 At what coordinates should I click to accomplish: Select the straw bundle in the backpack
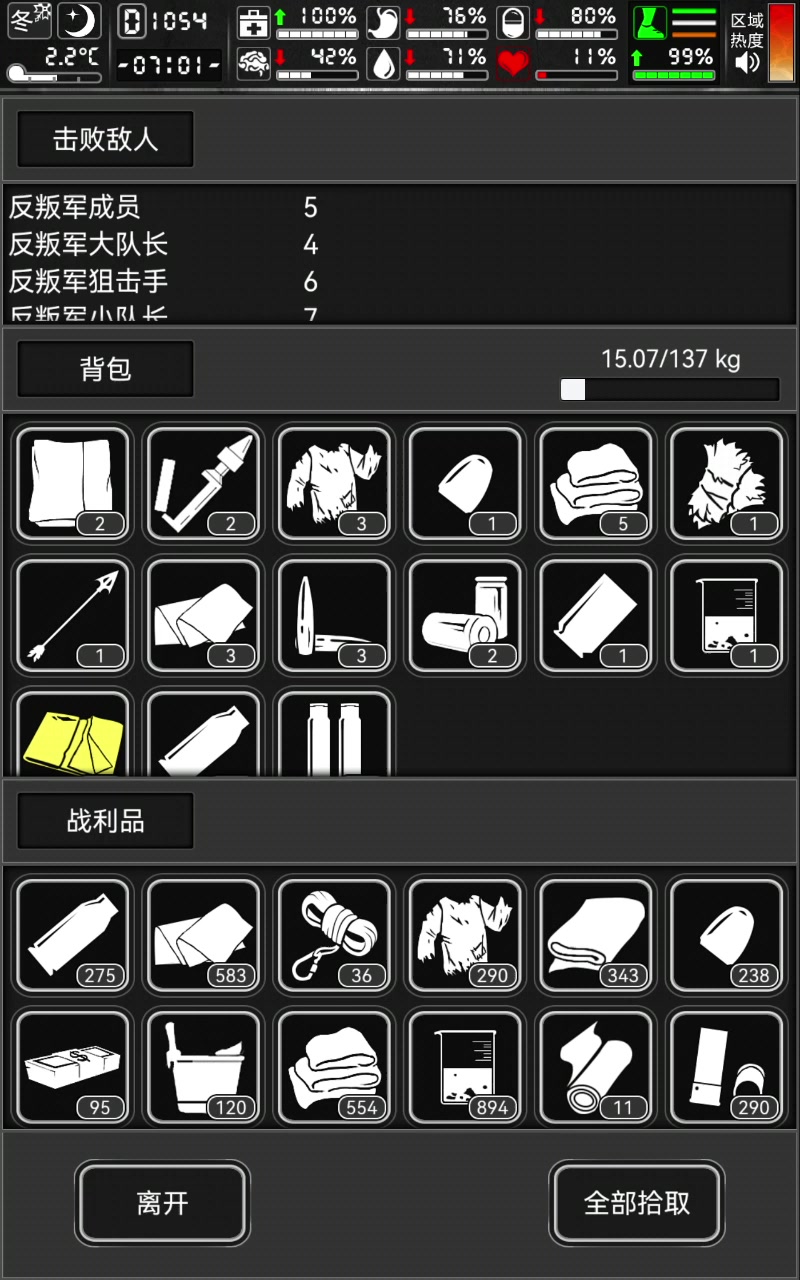726,483
